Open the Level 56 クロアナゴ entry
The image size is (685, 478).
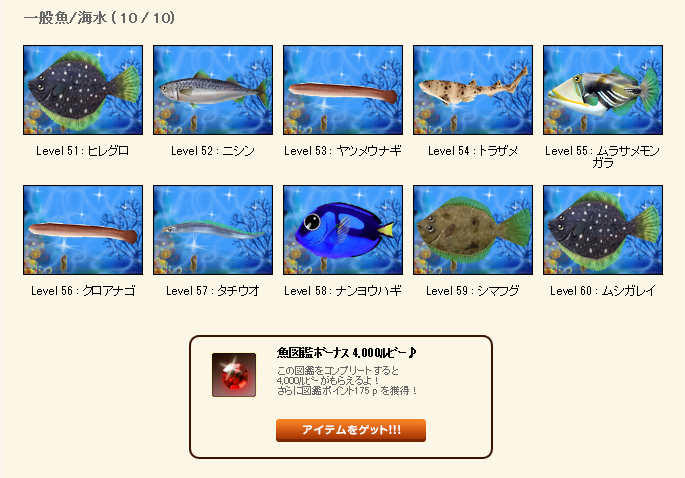tap(83, 230)
